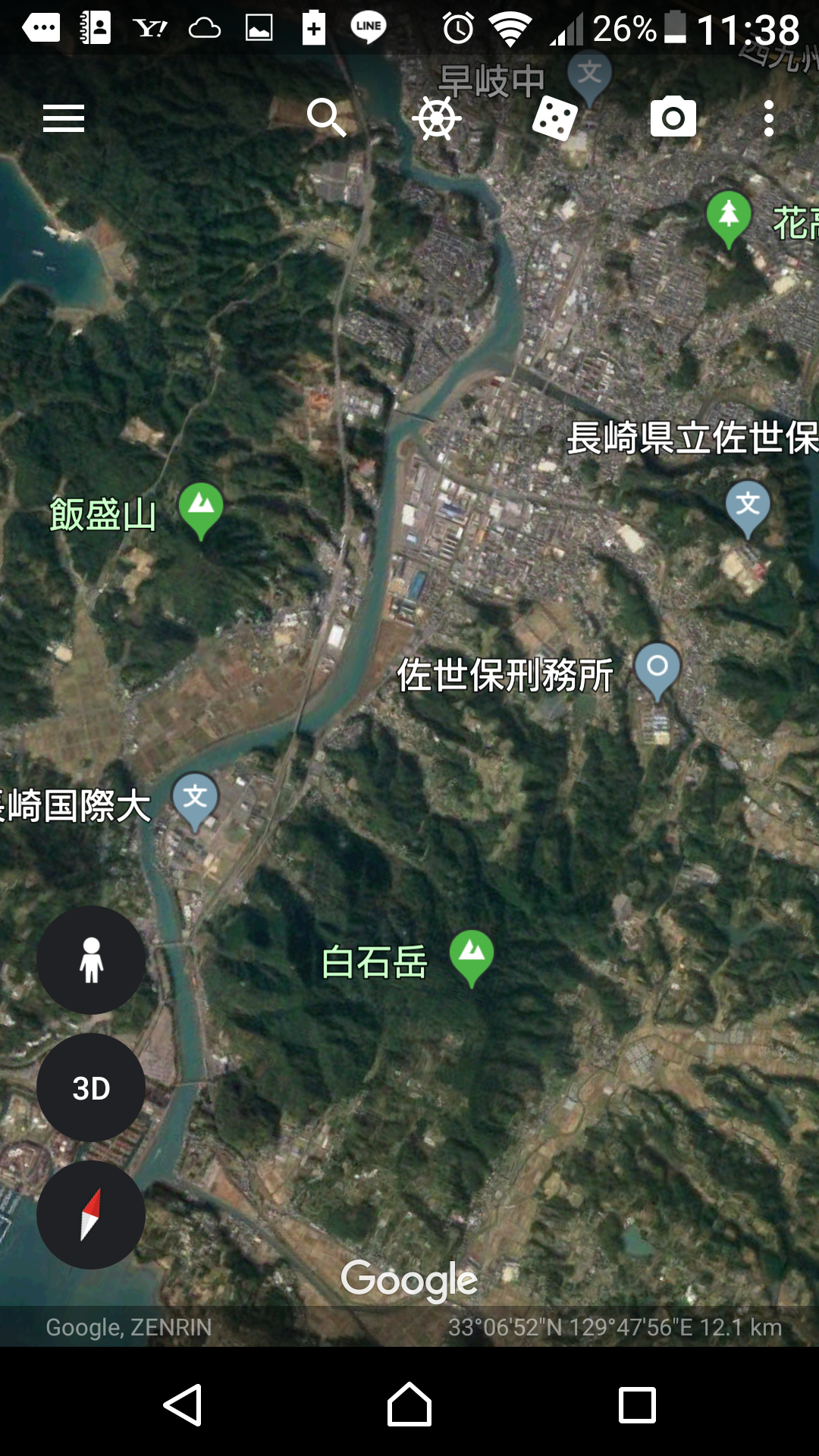The width and height of the screenshot is (819, 1456).
Task: Enter Street View with the pegman button
Action: [91, 960]
